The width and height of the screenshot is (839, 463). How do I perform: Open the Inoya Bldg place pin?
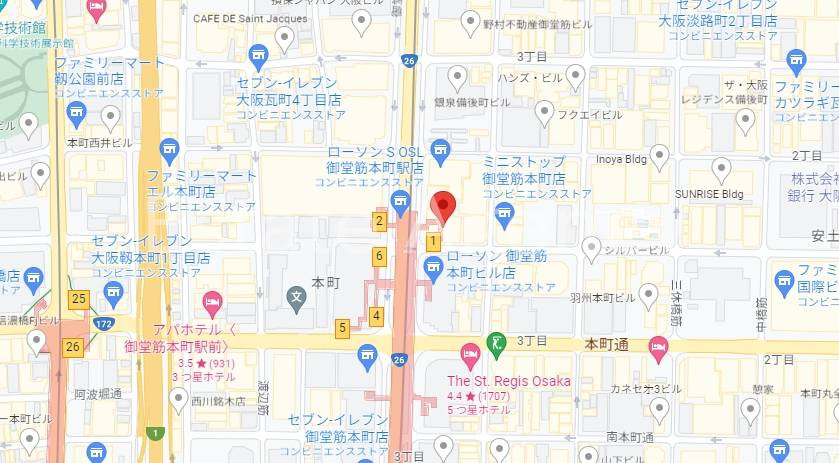click(x=659, y=155)
